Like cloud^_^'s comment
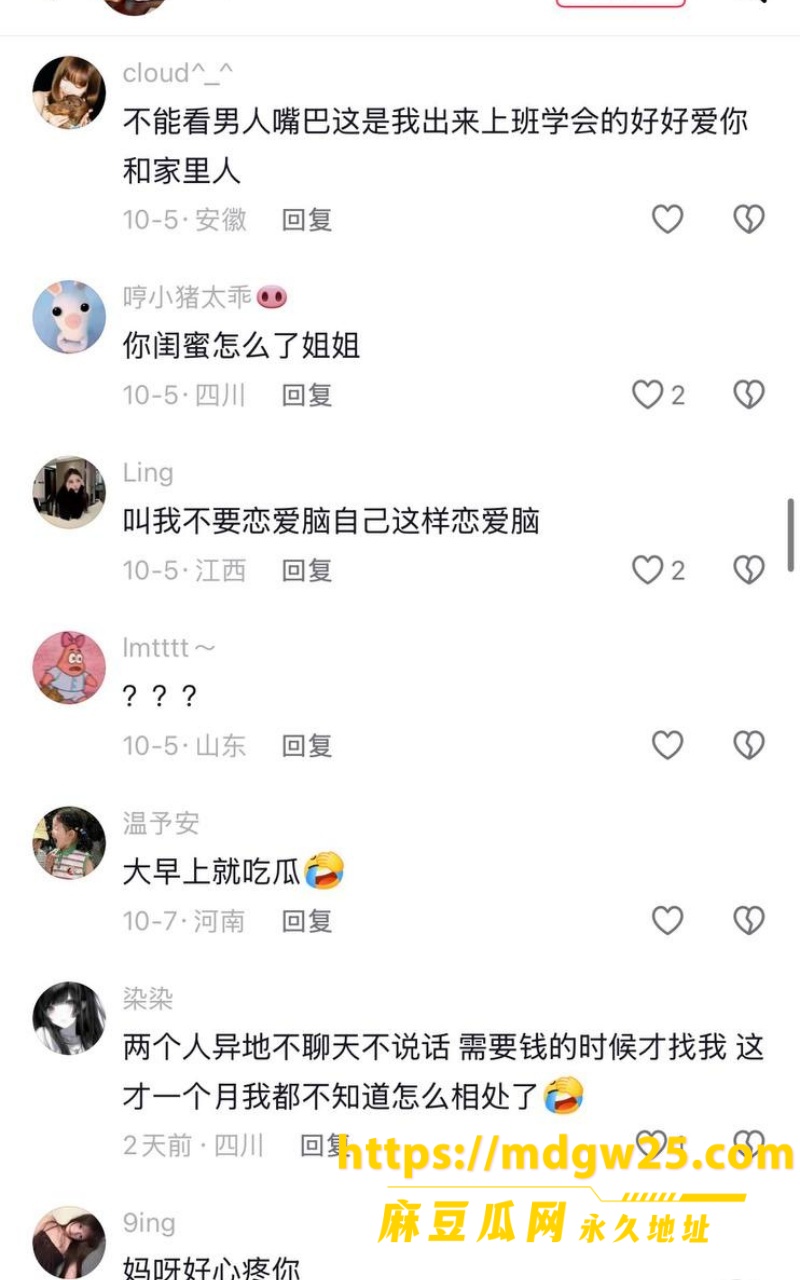Viewport: 800px width, 1280px height. [667, 219]
